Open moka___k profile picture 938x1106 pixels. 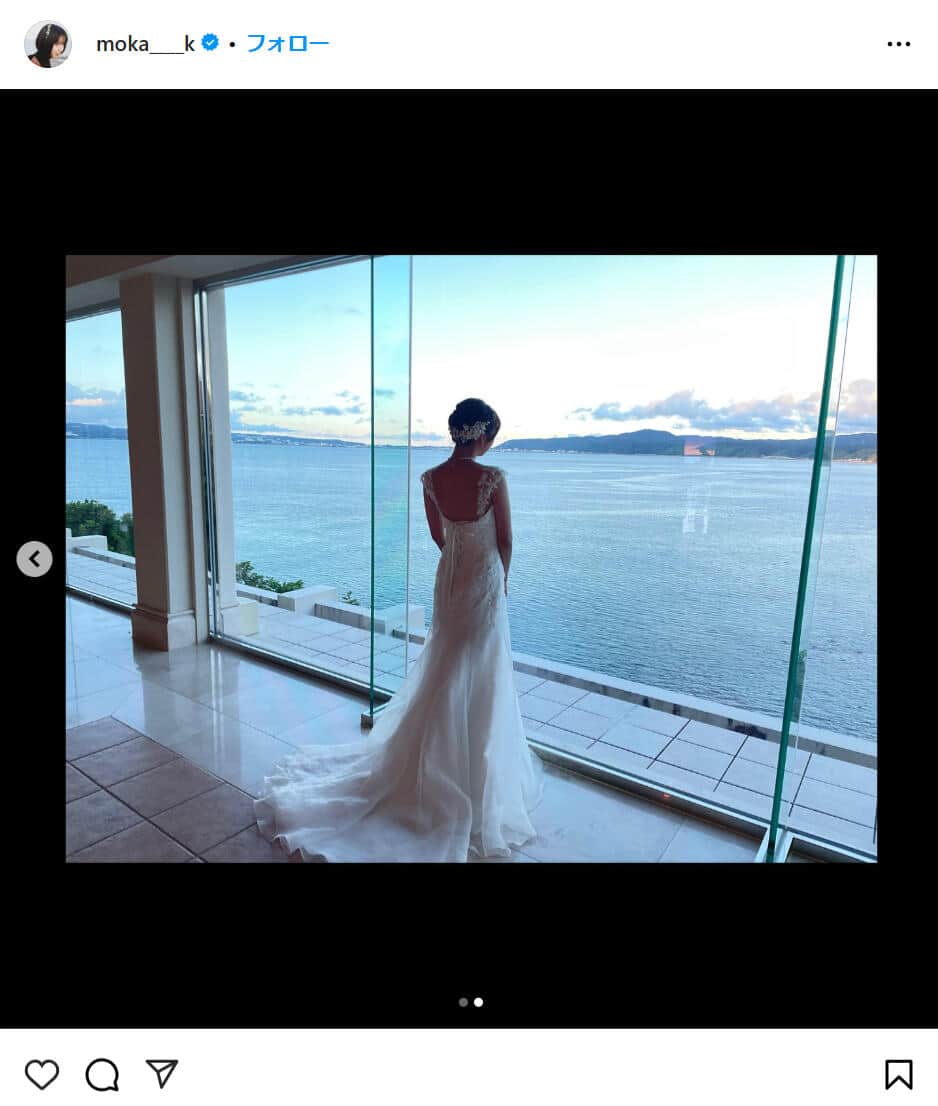(47, 44)
